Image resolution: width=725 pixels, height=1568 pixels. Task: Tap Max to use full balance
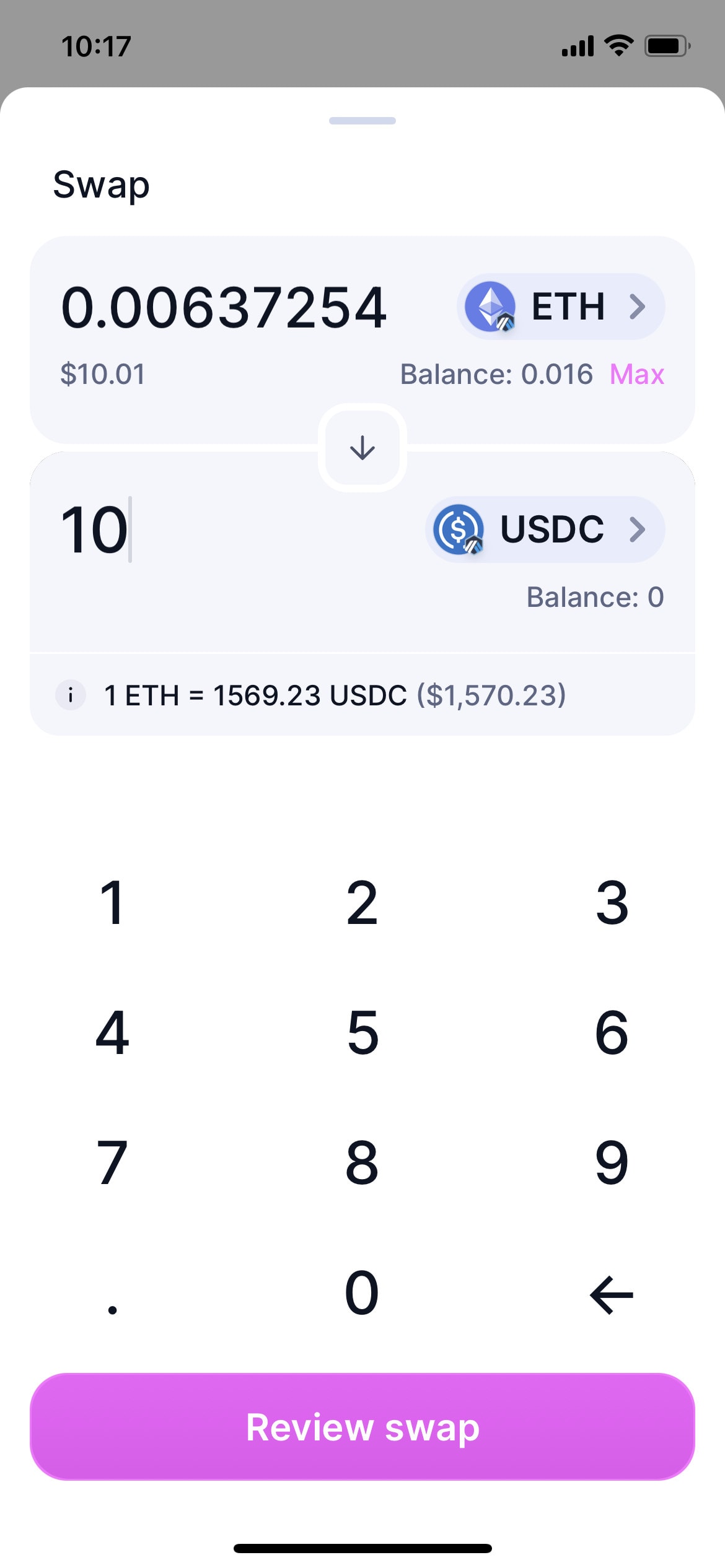click(x=637, y=374)
